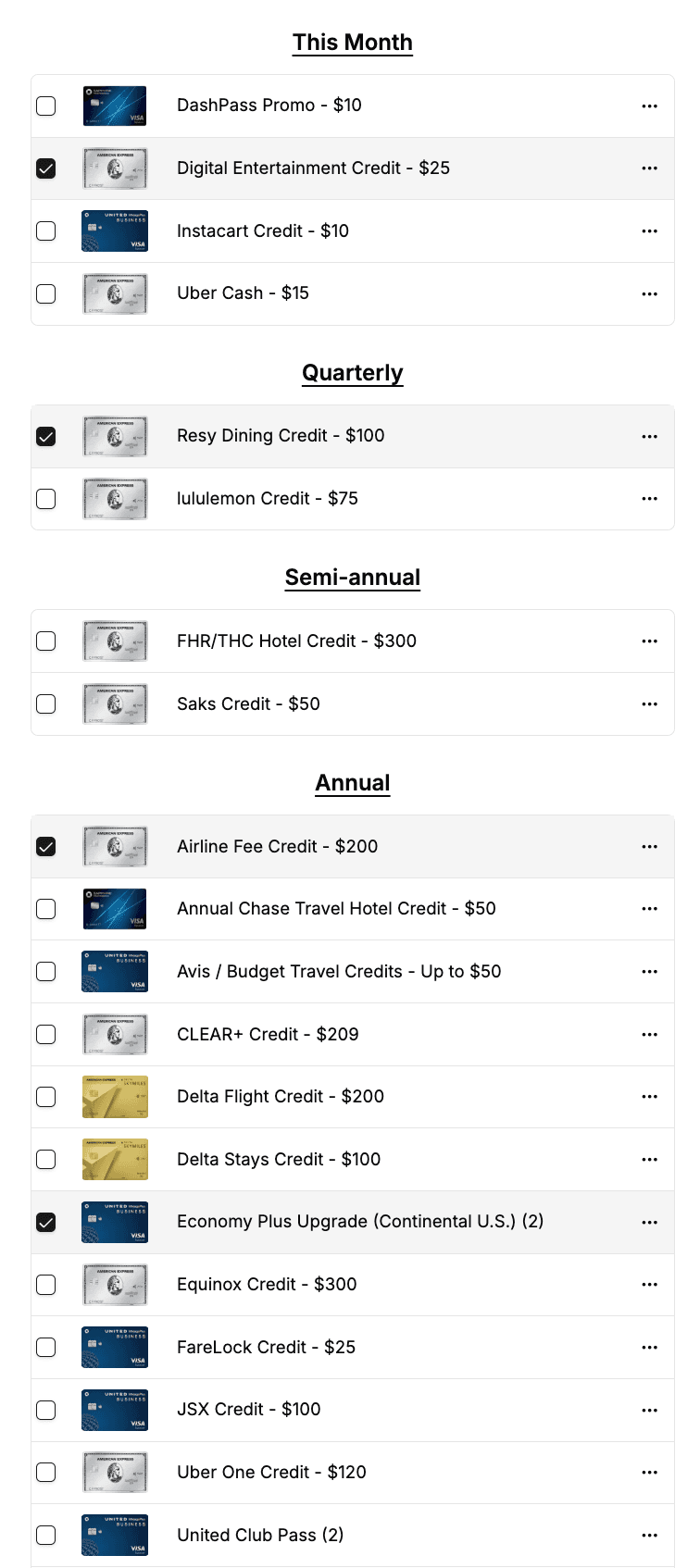Click the Amex card icon beside Resy Dining Credit
The image size is (700, 1568).
point(115,435)
